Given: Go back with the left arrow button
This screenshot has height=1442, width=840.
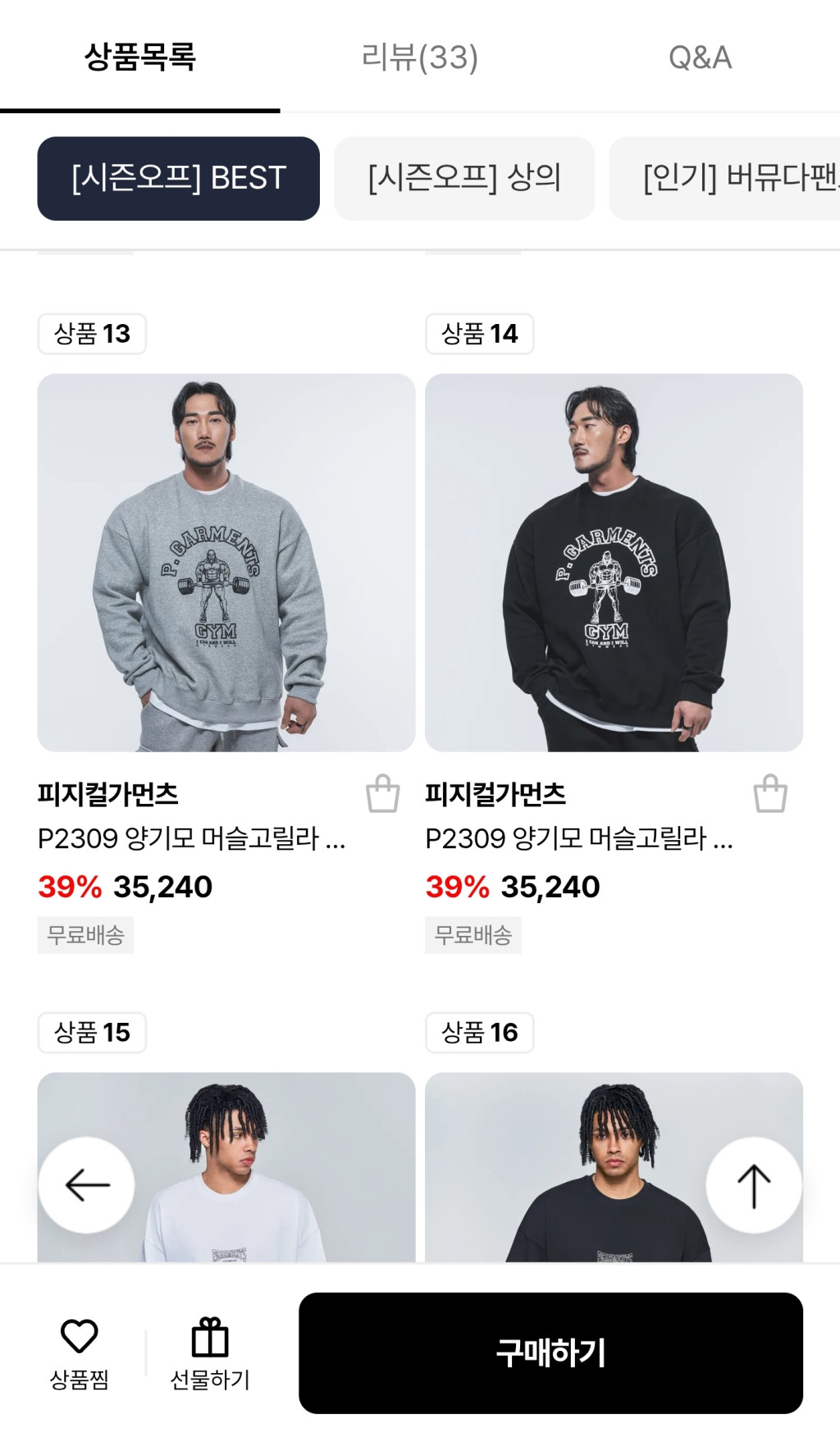Looking at the screenshot, I should (x=86, y=1184).
